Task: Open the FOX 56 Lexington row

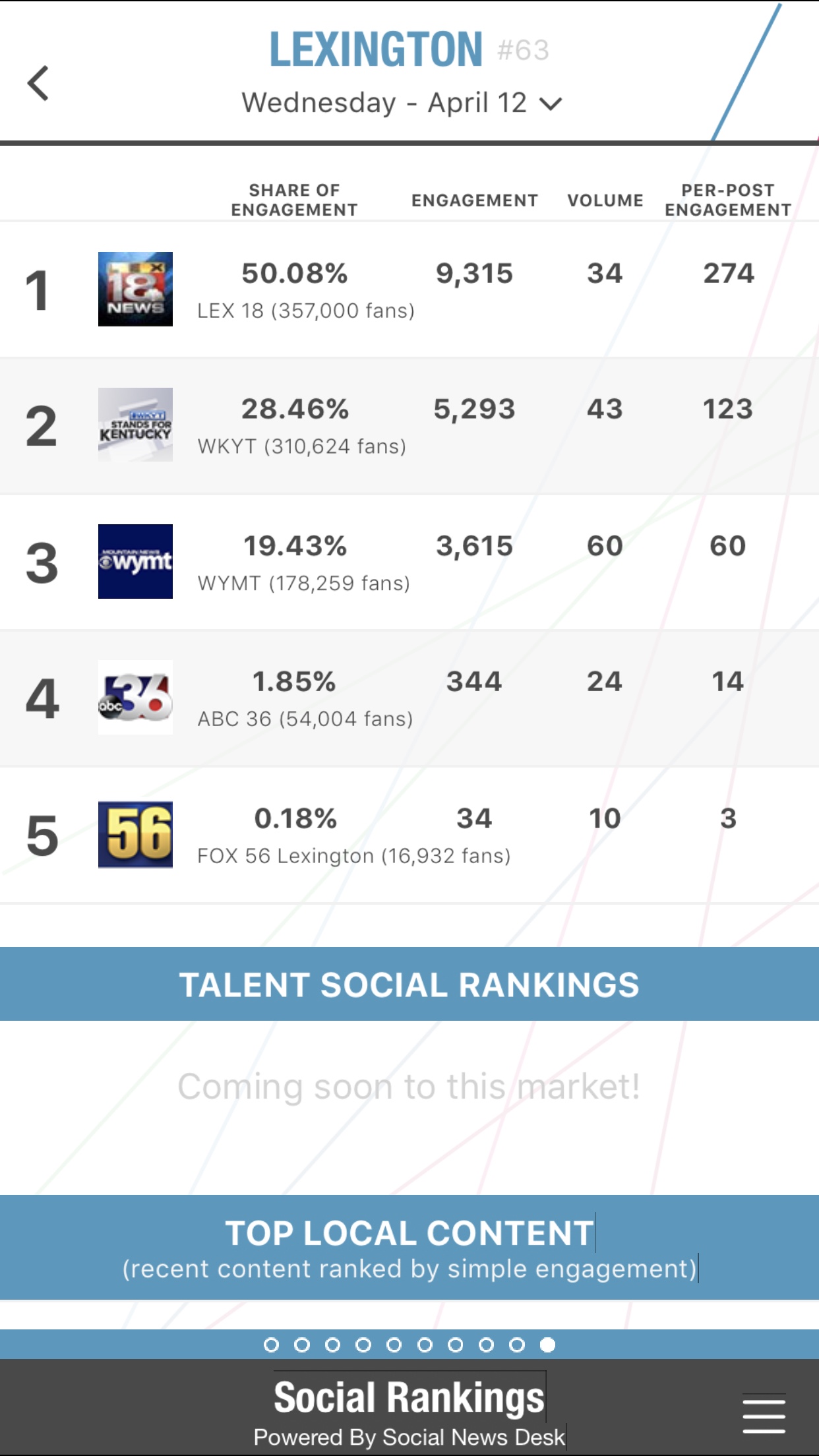Action: (409, 835)
